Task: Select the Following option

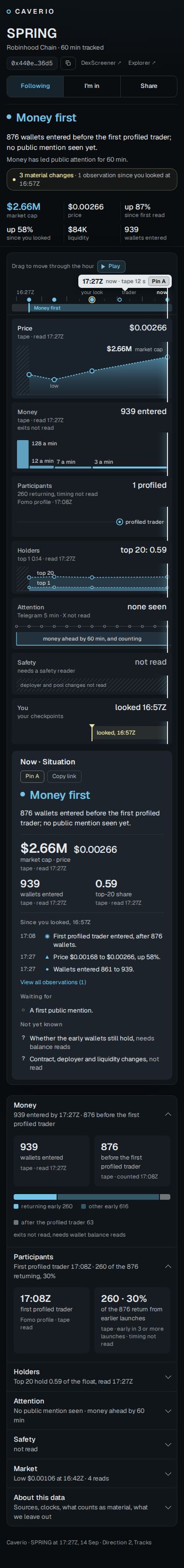Action: point(35,87)
